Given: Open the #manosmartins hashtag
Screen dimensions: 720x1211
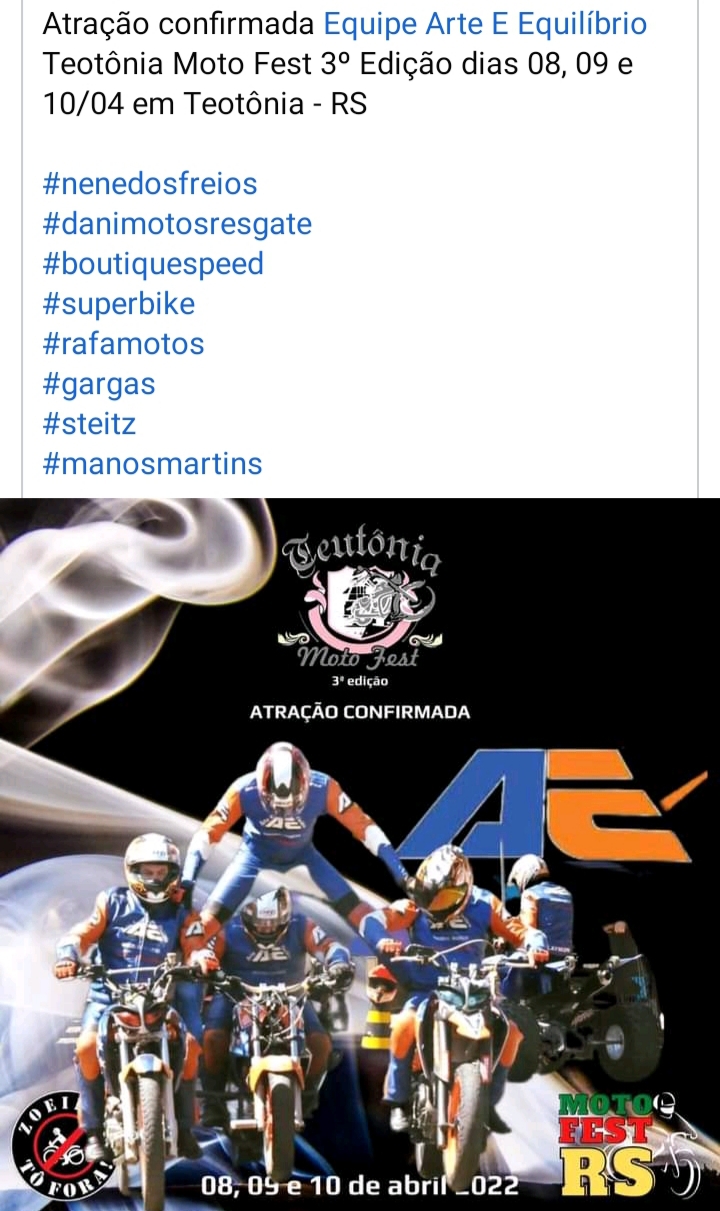Looking at the screenshot, I should coord(153,464).
